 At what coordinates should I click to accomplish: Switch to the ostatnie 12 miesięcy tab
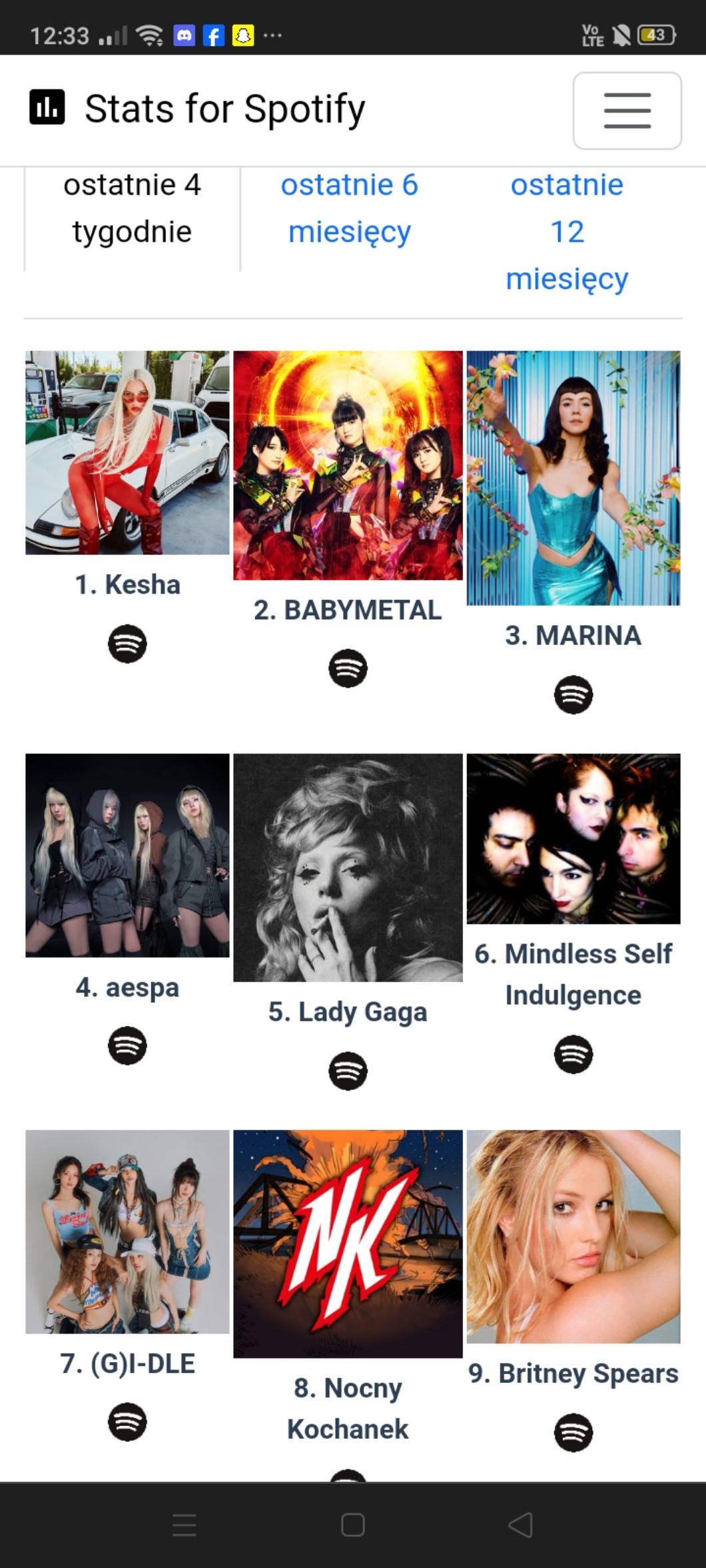point(567,231)
